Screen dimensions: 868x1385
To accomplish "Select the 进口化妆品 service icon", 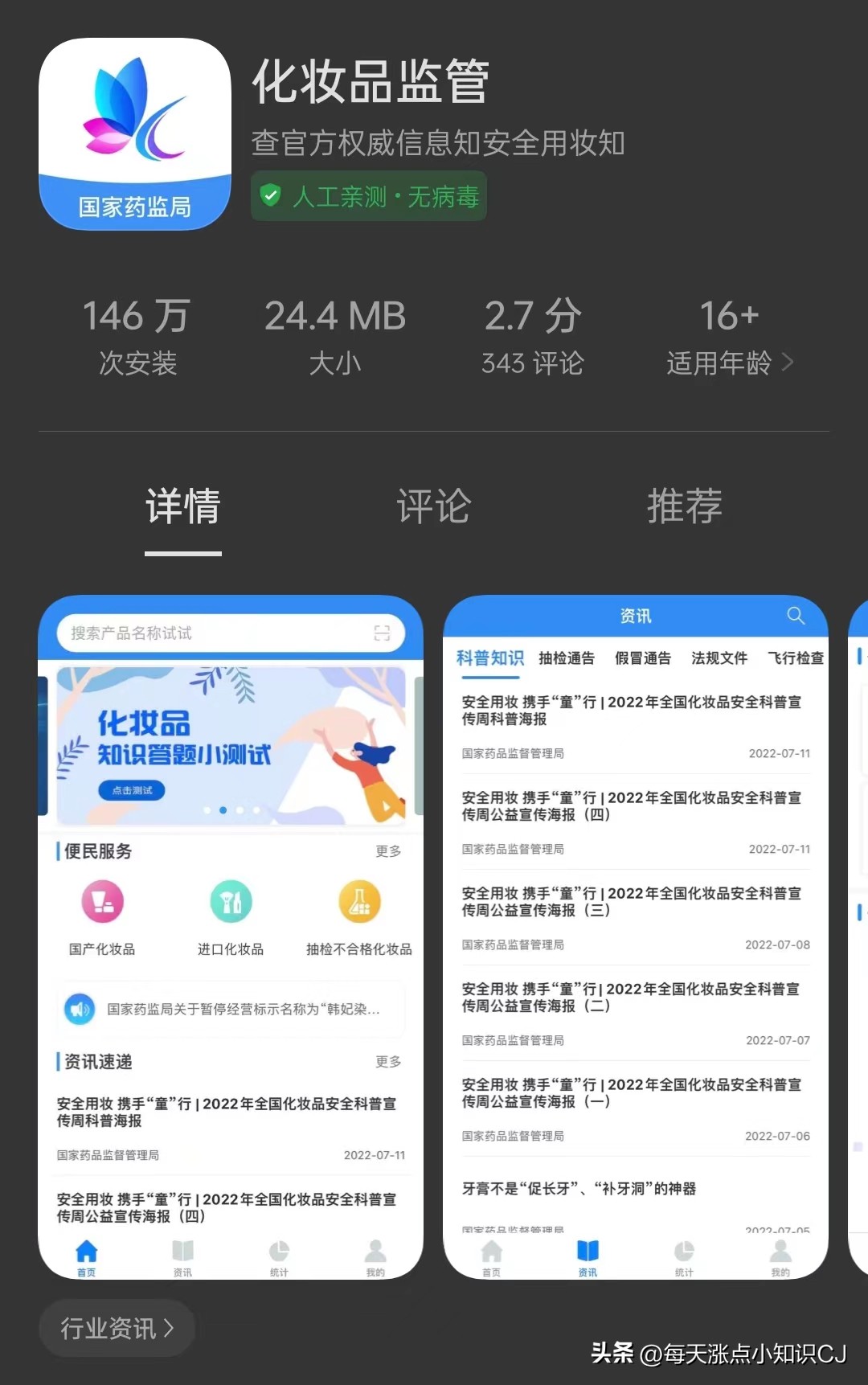I will point(231,903).
